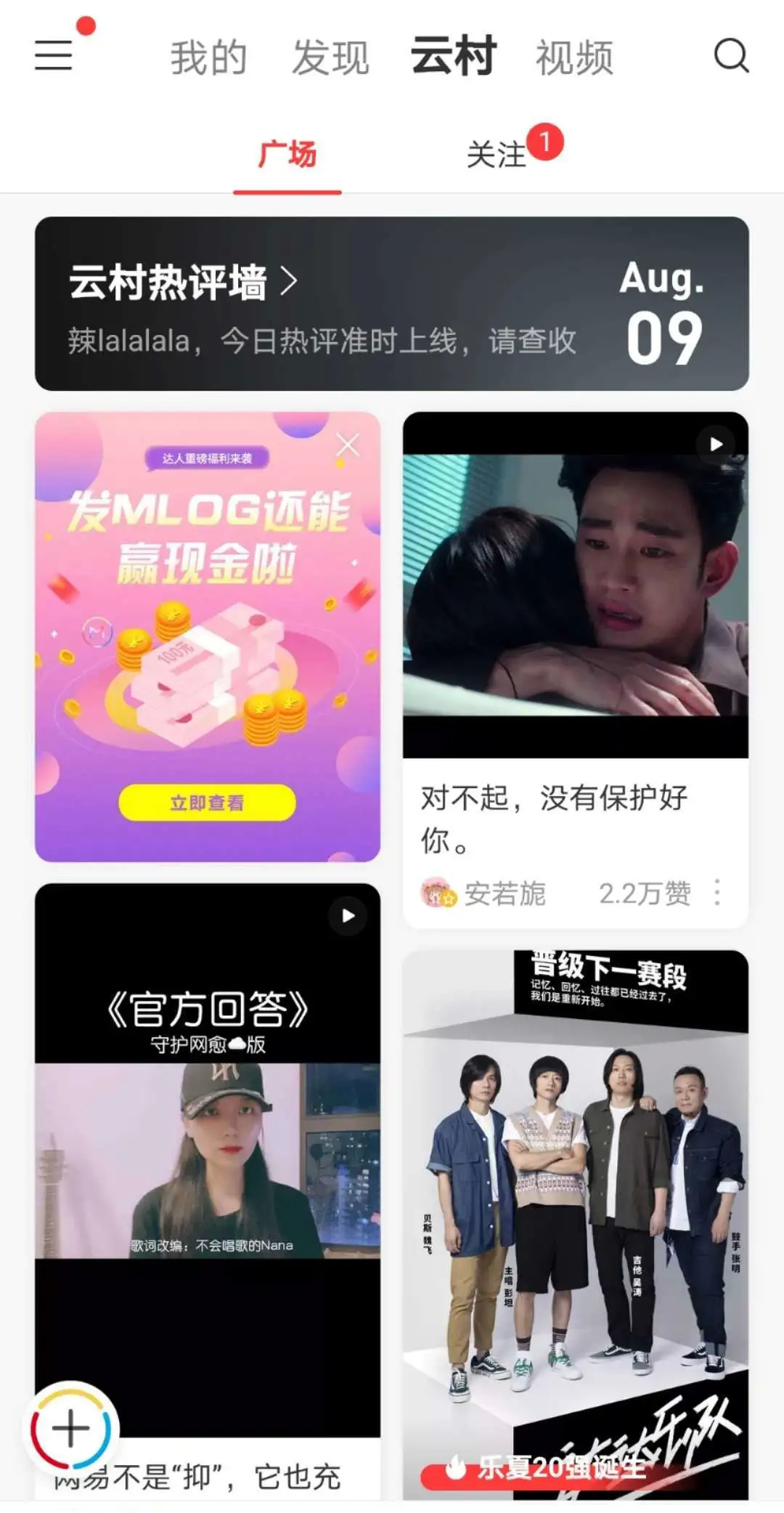Switch to the 视频 tab
This screenshot has width=784, height=1513.
[x=574, y=58]
